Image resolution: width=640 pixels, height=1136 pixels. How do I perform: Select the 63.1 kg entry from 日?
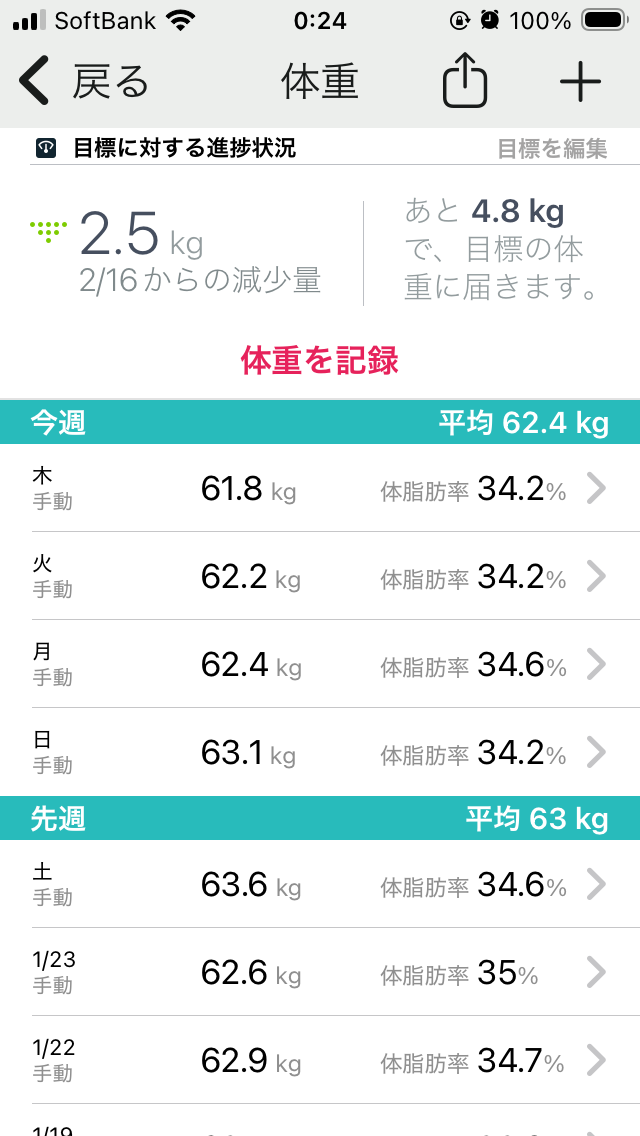[320, 753]
